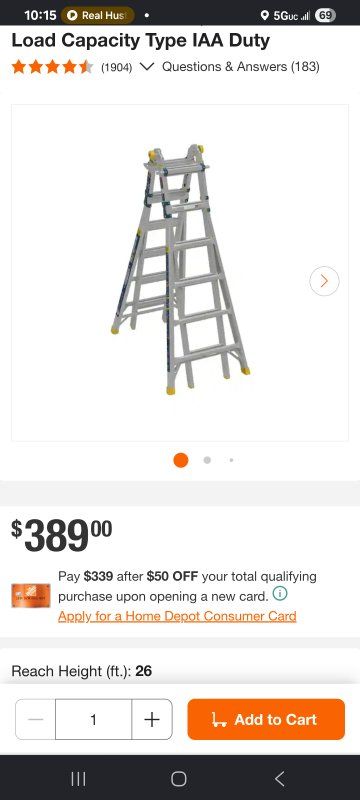Jump to the second image indicator dot

(x=207, y=460)
